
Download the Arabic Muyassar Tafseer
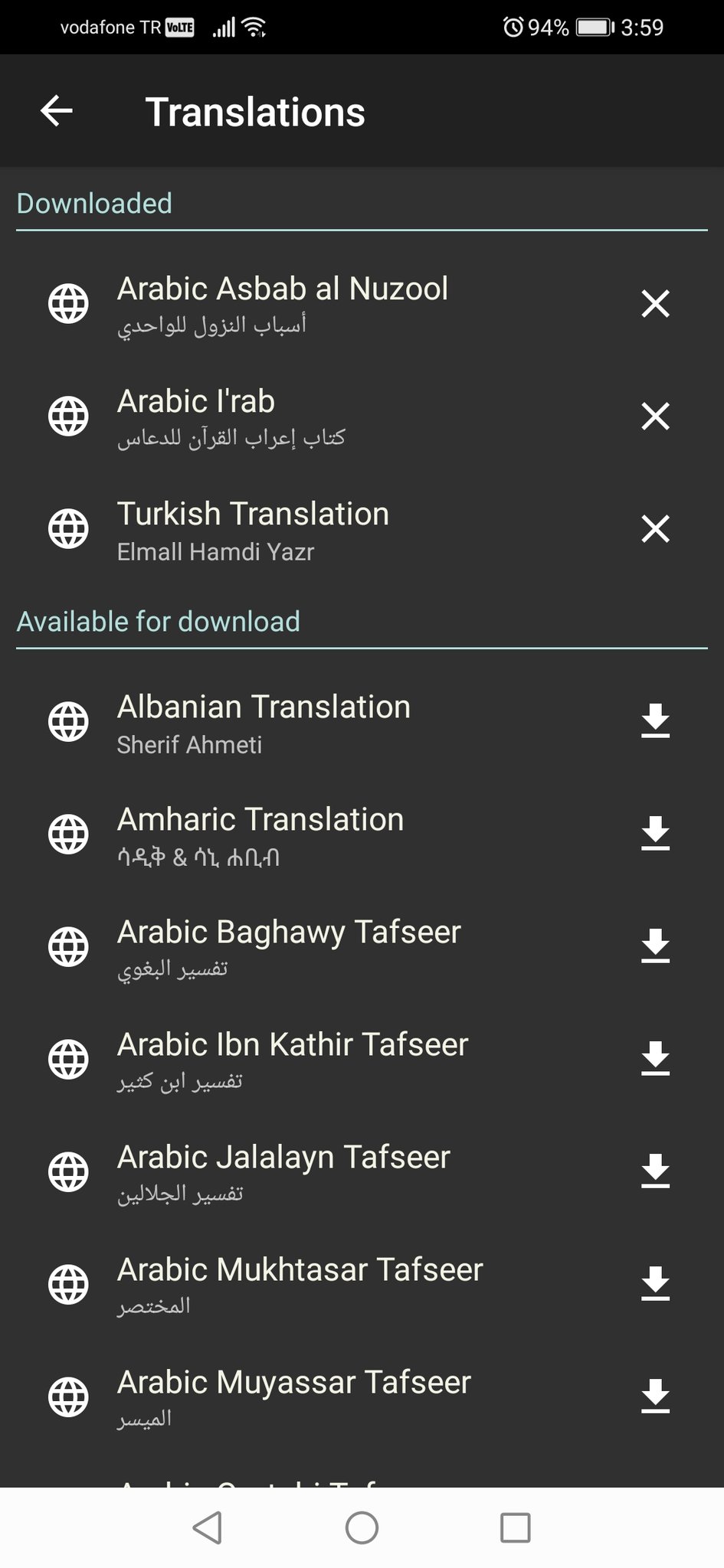tap(655, 1397)
